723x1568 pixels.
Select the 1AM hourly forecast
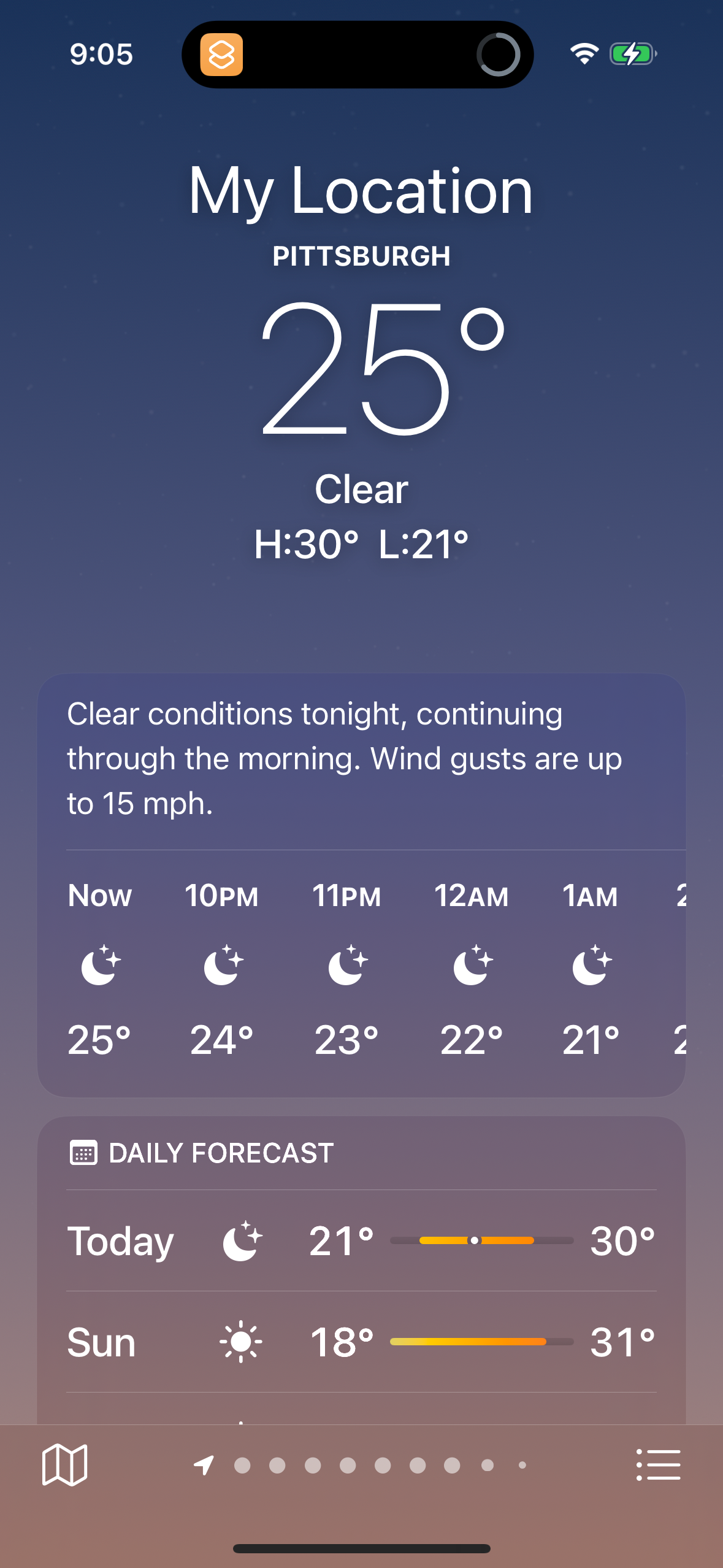(x=591, y=964)
